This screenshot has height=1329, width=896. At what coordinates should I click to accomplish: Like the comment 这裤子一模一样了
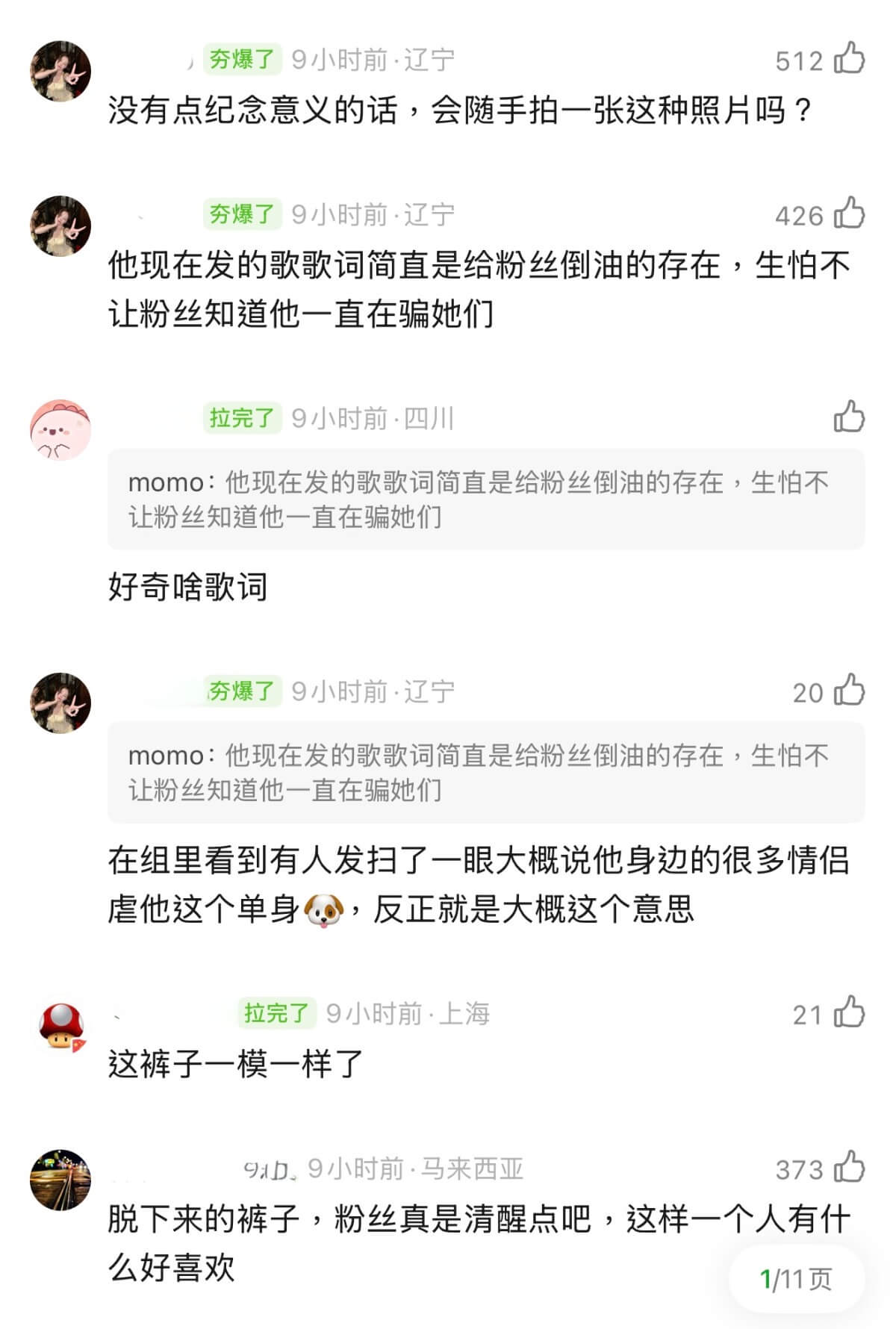click(x=849, y=1013)
